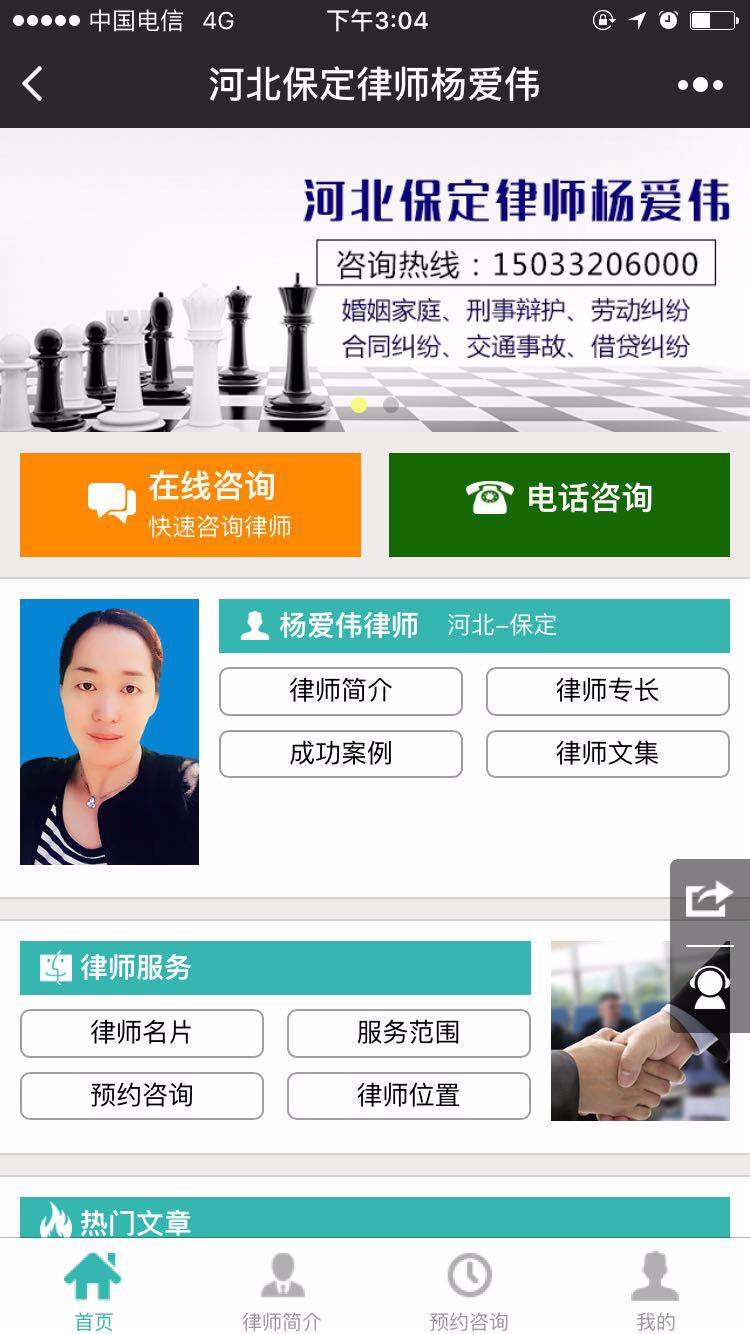Open 律师文集
The image size is (750, 1334).
point(608,754)
